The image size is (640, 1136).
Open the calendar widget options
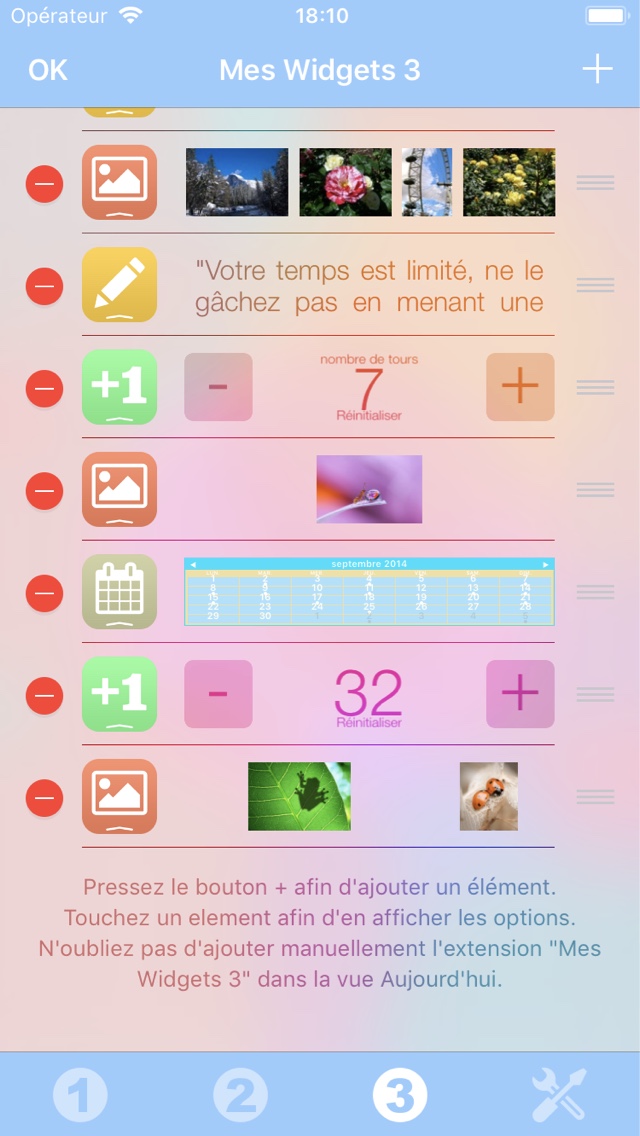[x=120, y=592]
